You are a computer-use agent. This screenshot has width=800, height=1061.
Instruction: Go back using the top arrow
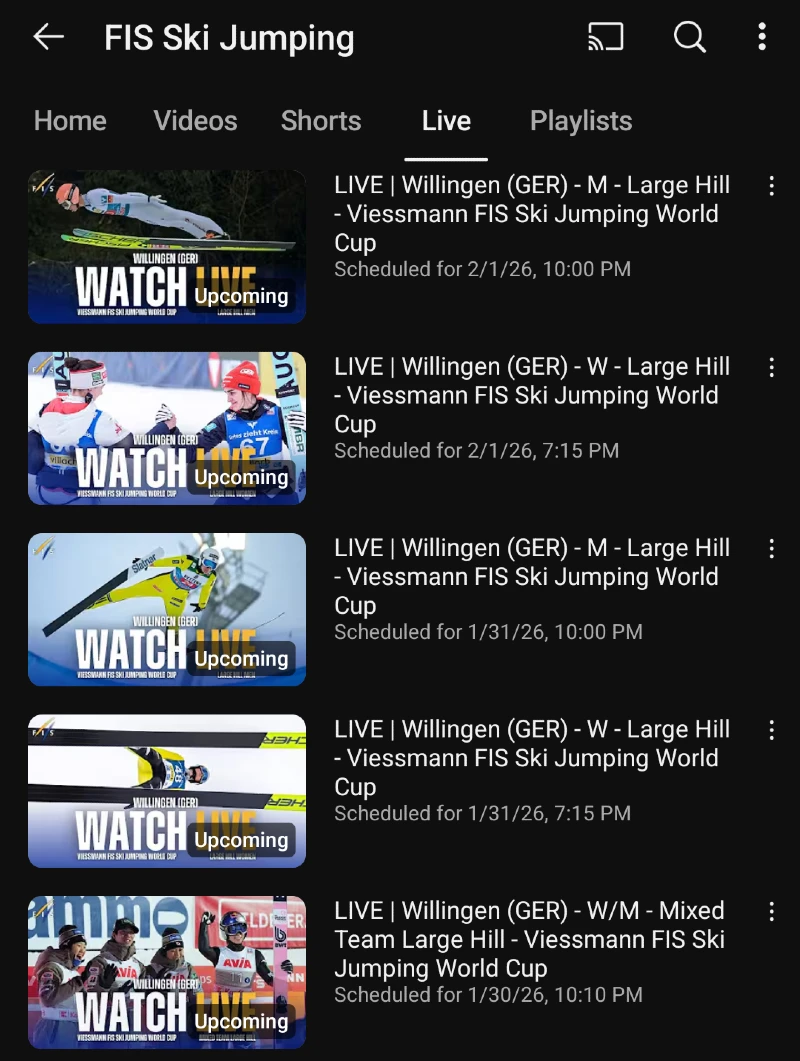click(48, 38)
